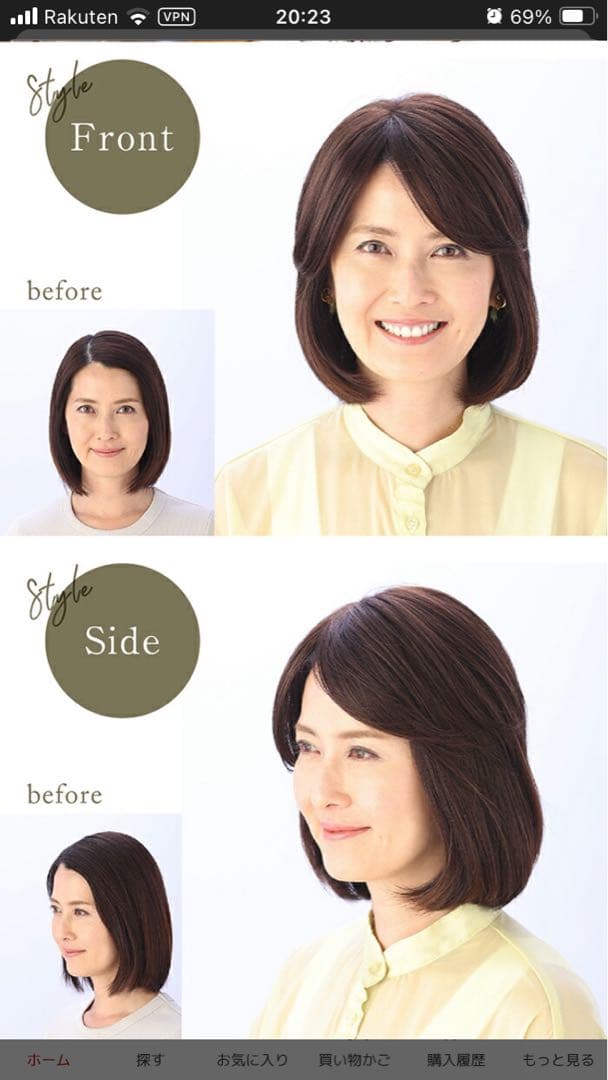Switch to the お気に入り favorites tab

tap(252, 1060)
